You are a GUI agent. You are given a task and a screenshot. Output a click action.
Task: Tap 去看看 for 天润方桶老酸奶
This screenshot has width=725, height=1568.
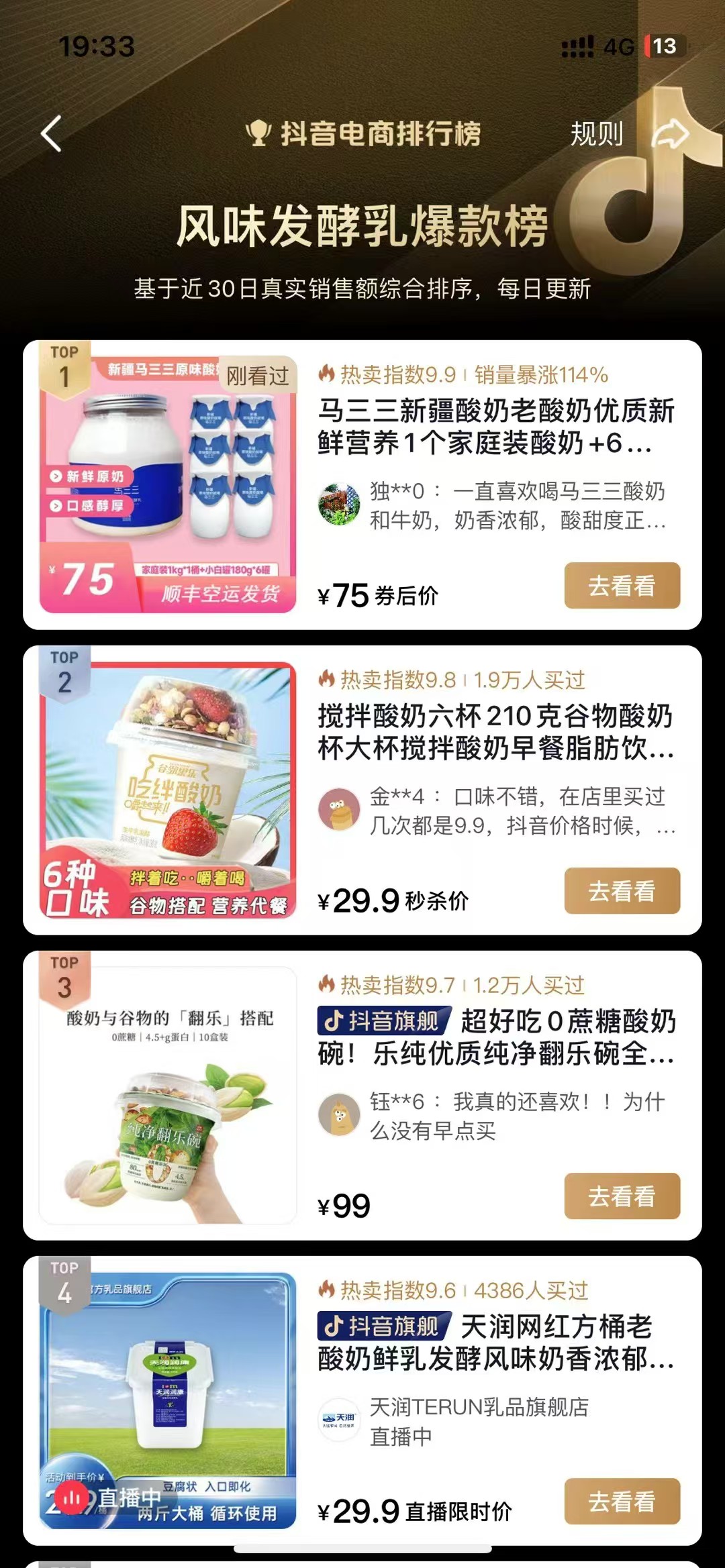pos(622,1502)
